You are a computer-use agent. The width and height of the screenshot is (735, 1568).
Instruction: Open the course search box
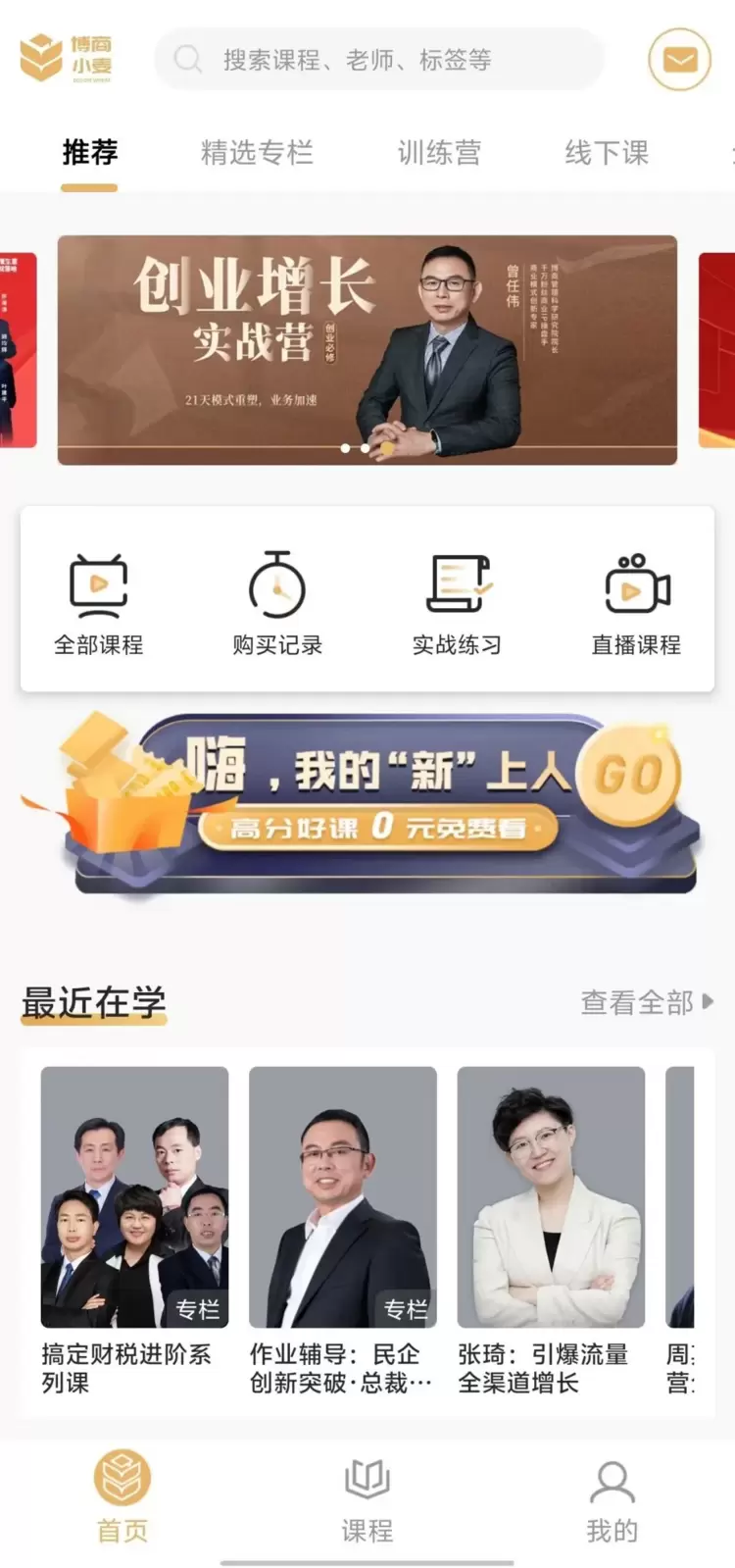pyautogui.click(x=378, y=60)
